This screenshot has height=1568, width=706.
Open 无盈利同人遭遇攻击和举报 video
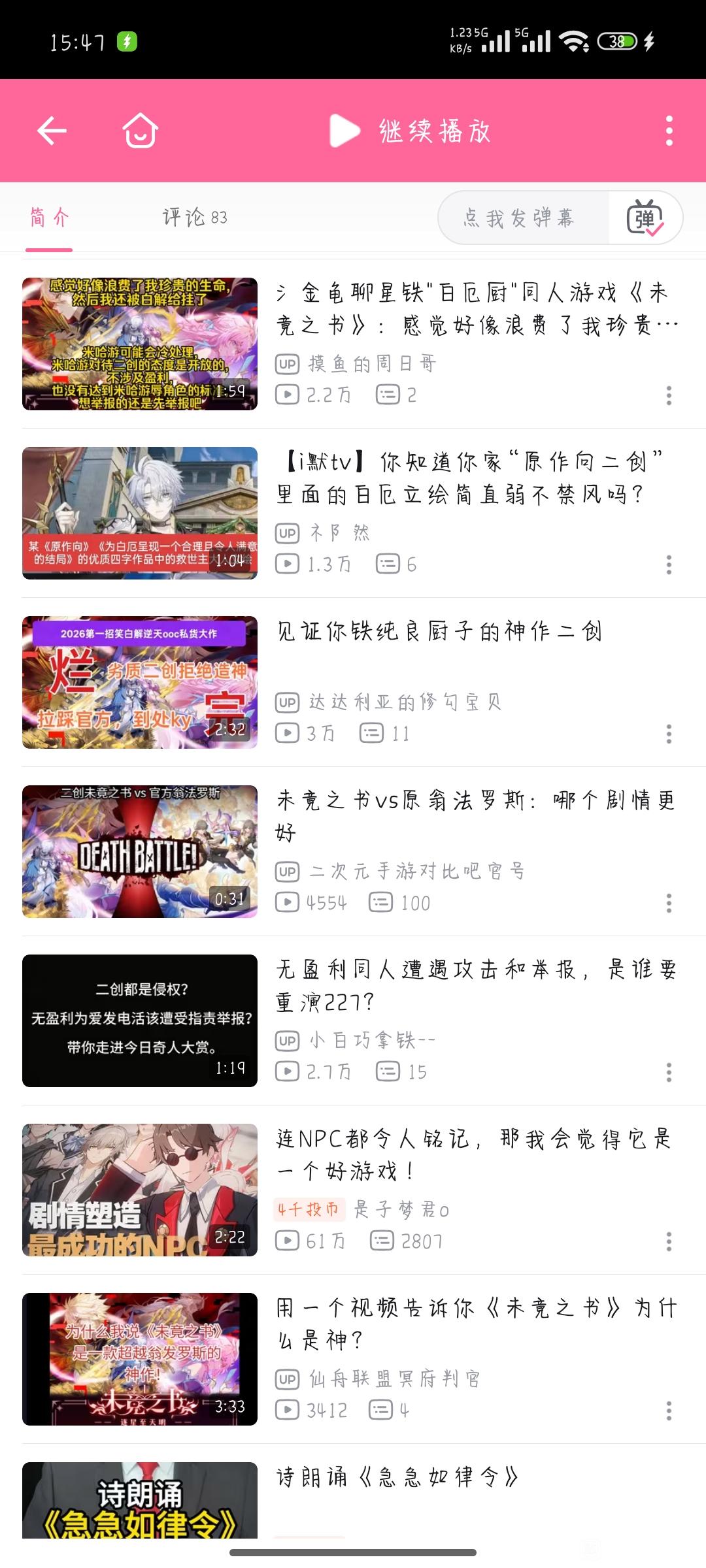coord(476,985)
